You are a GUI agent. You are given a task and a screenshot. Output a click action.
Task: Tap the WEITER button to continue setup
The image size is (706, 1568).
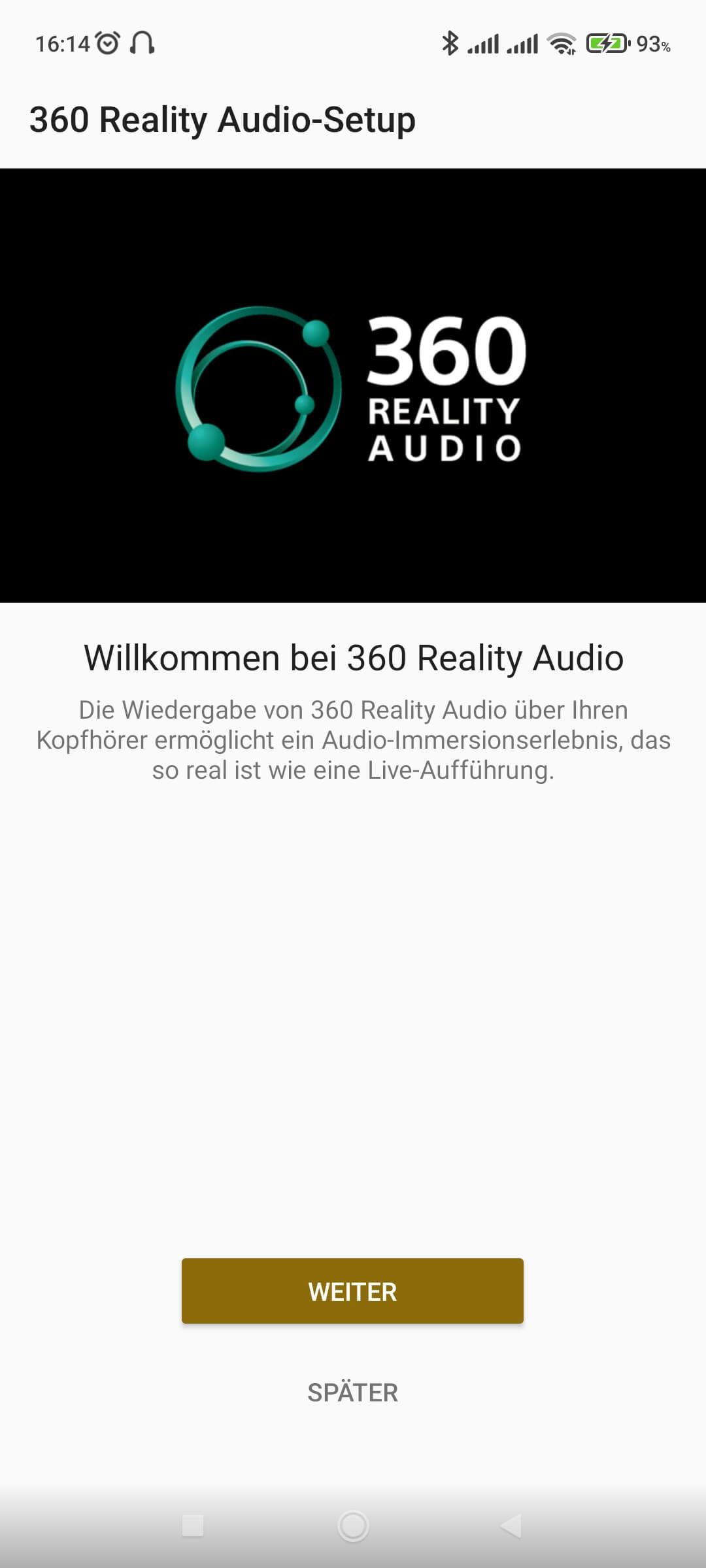(x=352, y=1291)
